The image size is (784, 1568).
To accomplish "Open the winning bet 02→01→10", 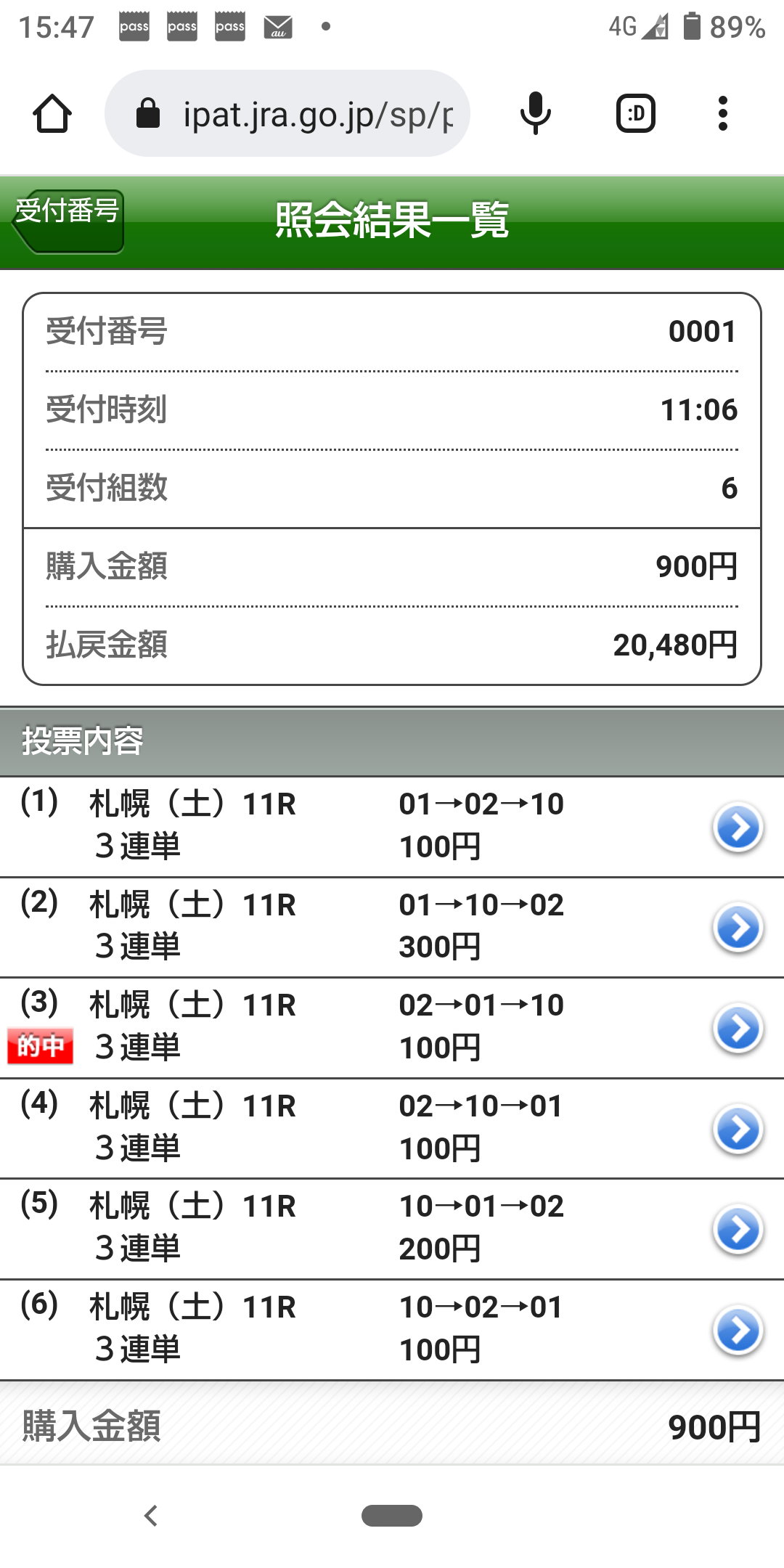I will (x=738, y=1028).
